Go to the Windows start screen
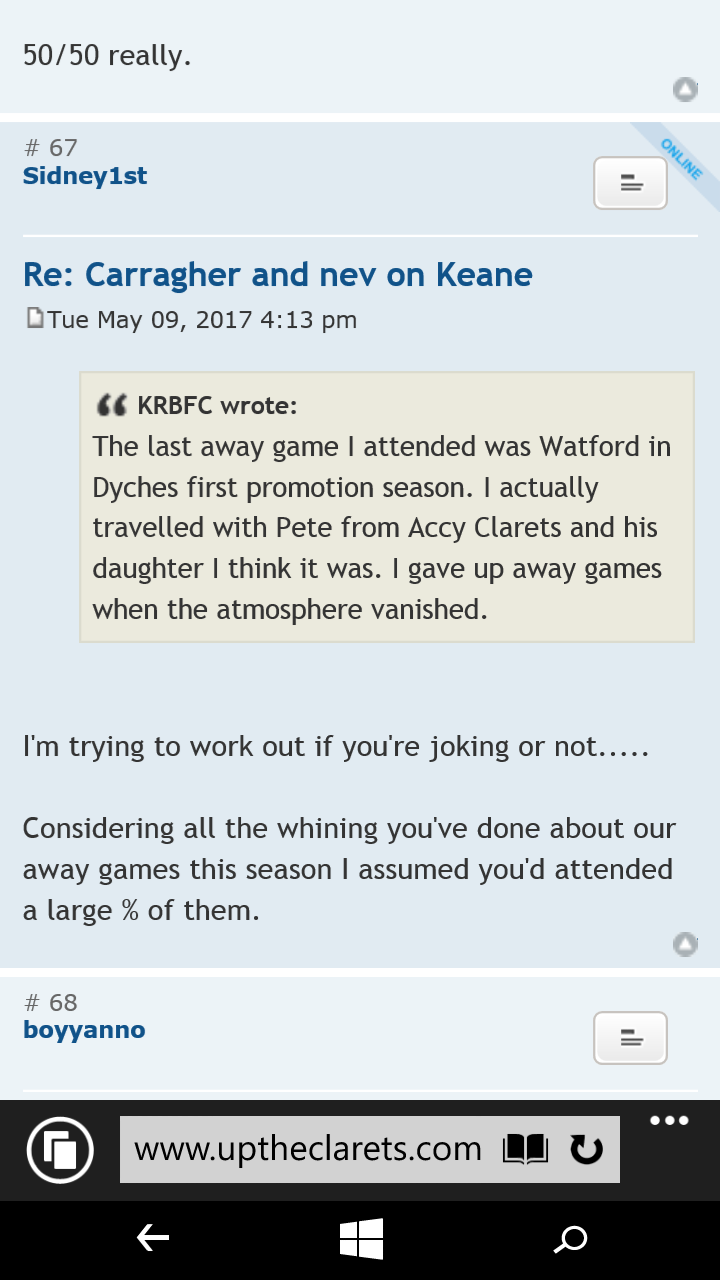This screenshot has height=1280, width=720. click(361, 1239)
